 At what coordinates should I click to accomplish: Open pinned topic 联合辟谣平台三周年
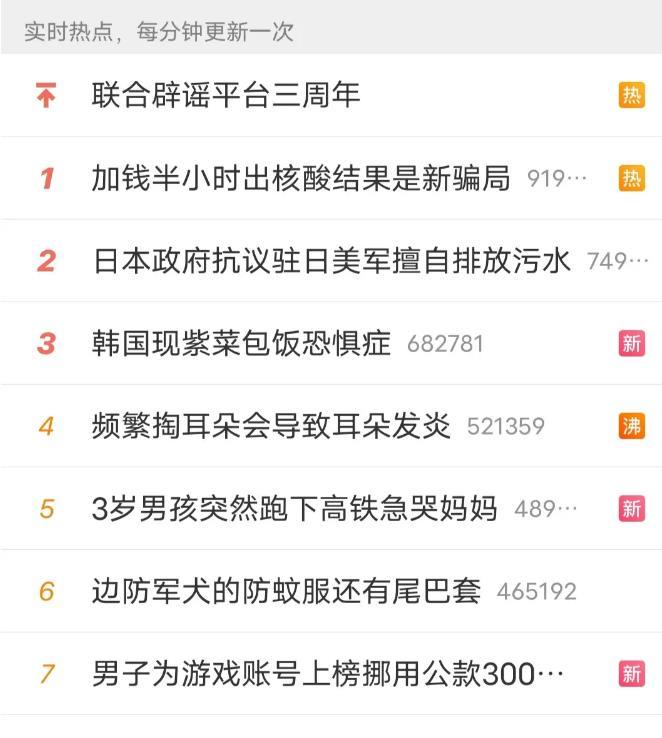tap(226, 96)
